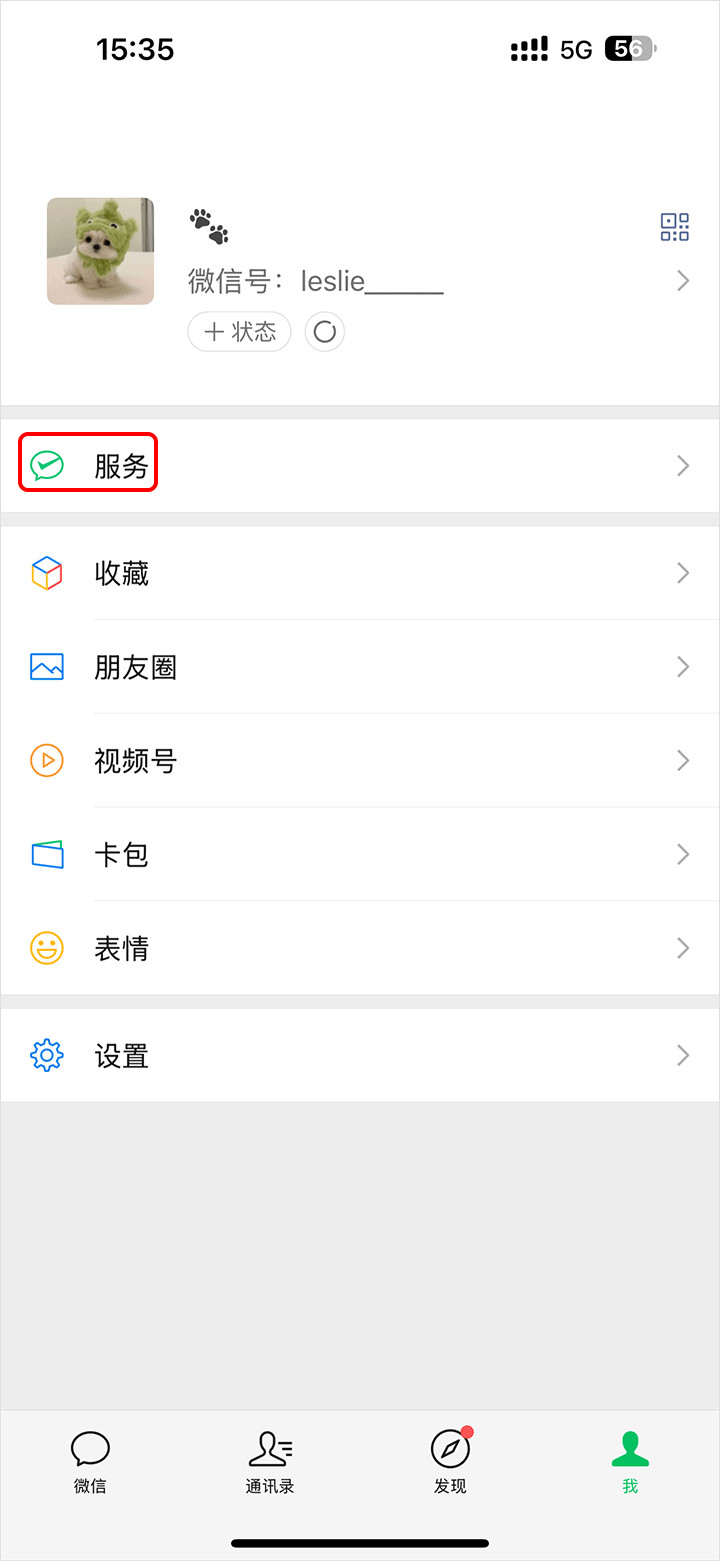Open 视频号 channels

click(135, 761)
